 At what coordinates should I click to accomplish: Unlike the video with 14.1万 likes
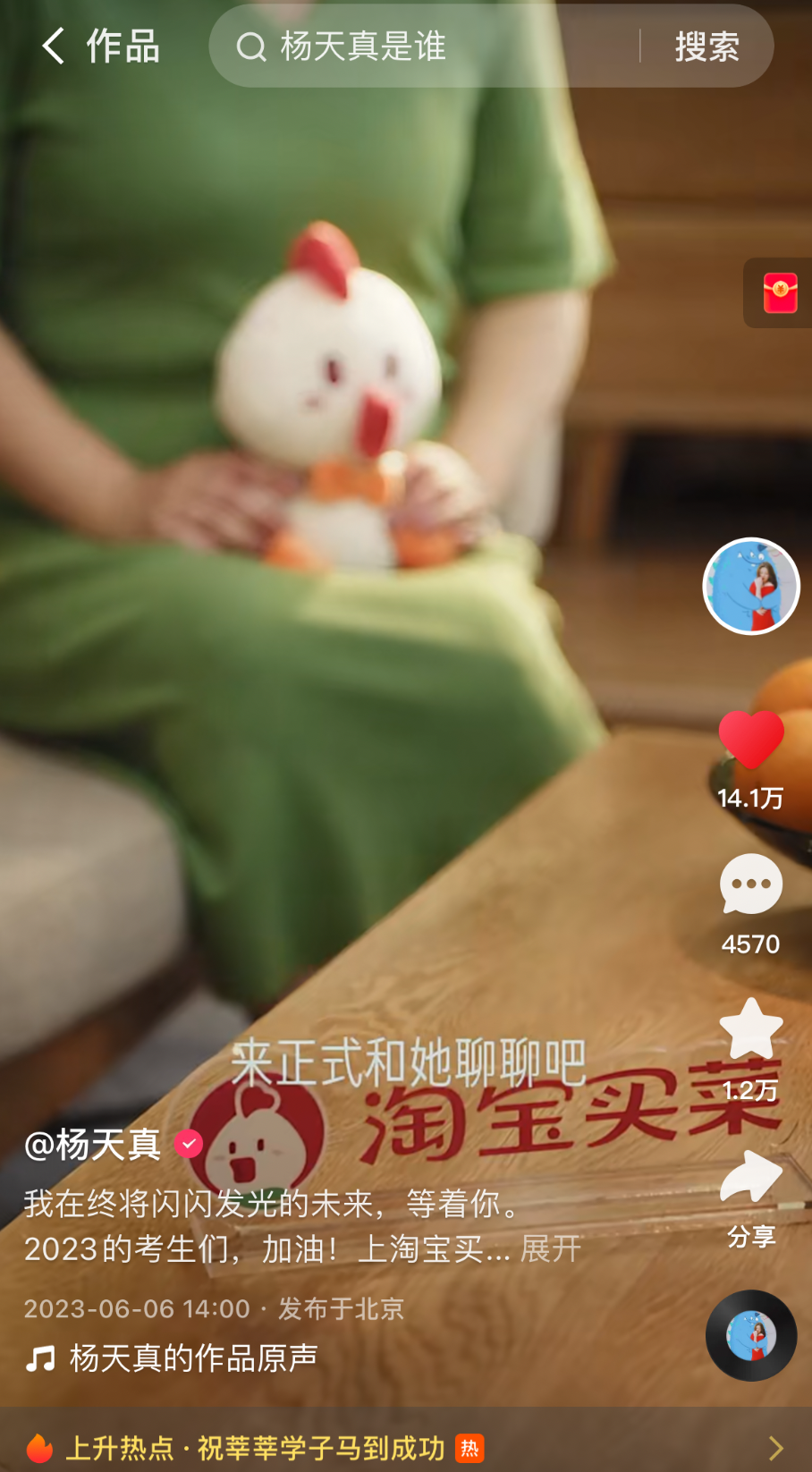750,741
